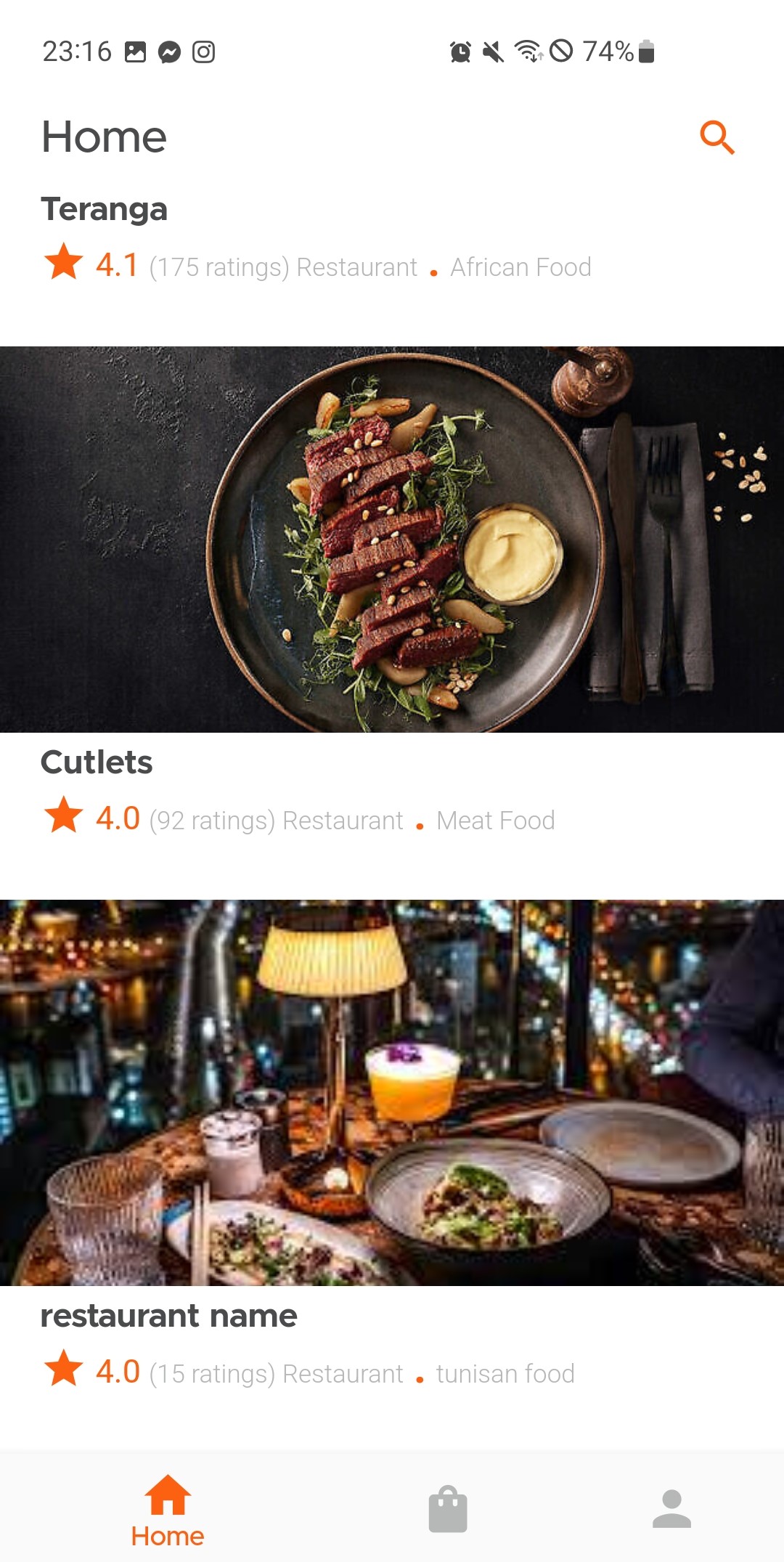Viewport: 784px width, 1562px height.
Task: Go to the profile tab
Action: [671, 1509]
